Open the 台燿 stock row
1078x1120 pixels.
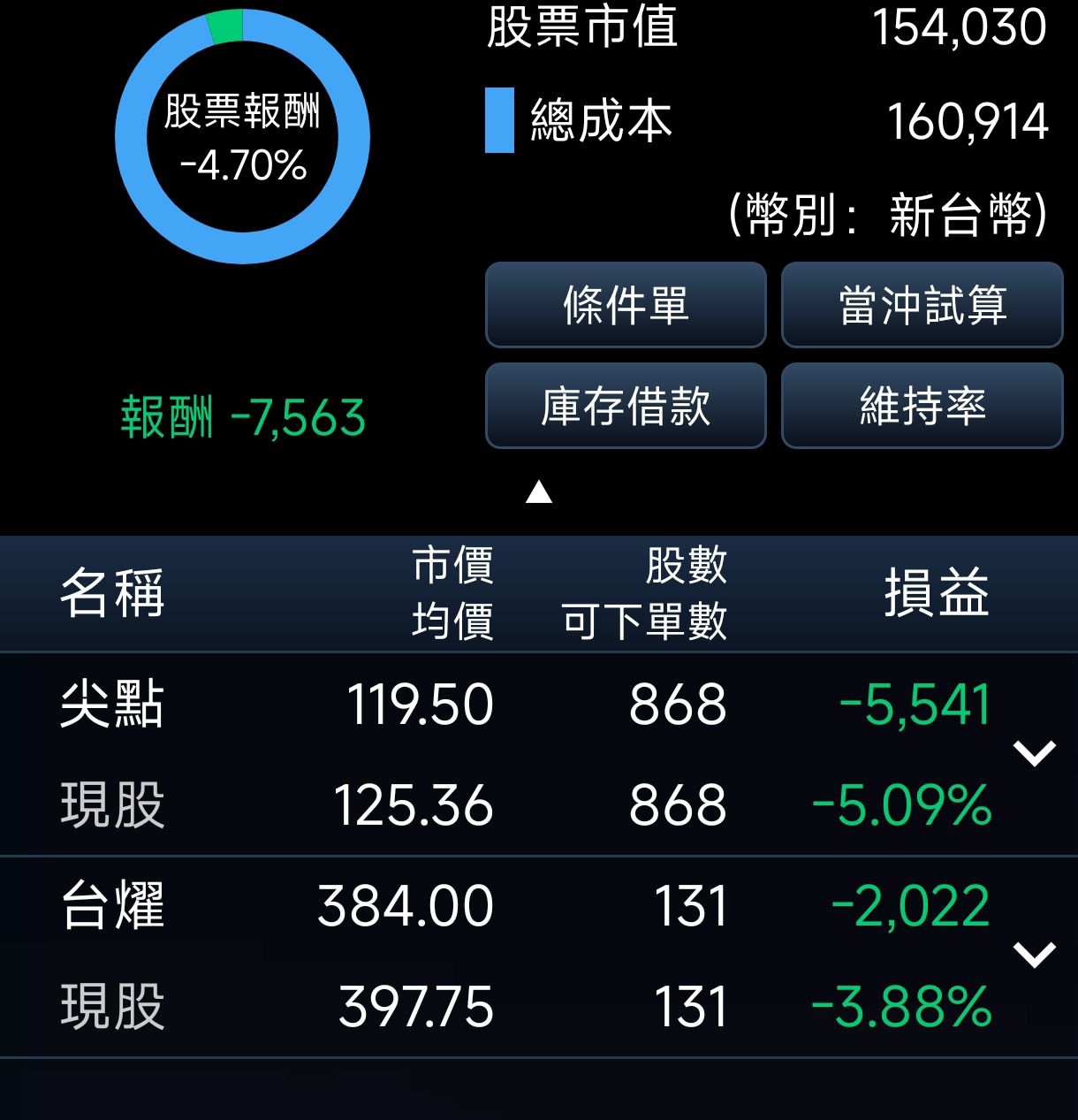click(x=539, y=957)
